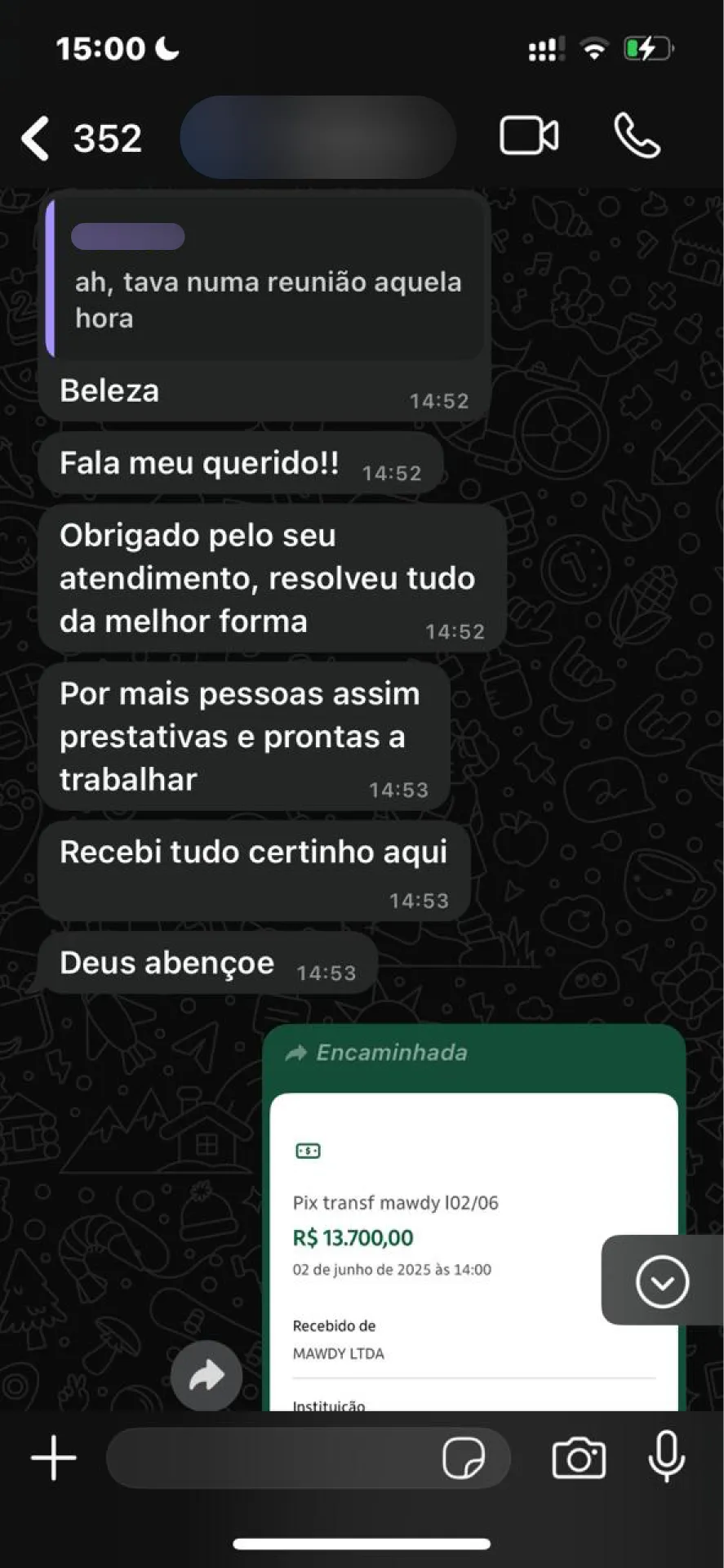Open the forwarded Pix receipt image

coord(473,1249)
